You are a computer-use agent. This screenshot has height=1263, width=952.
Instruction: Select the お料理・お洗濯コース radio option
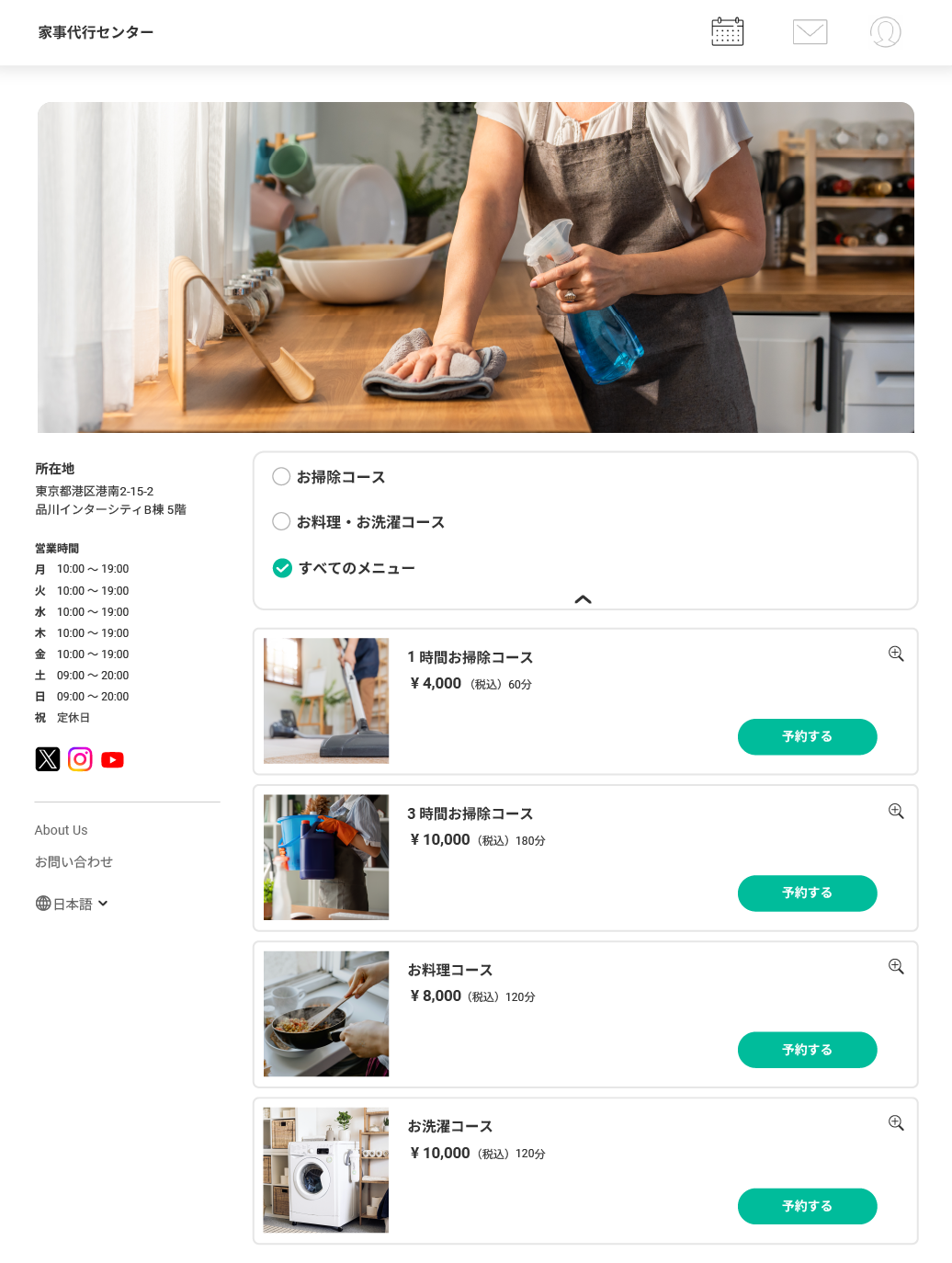pos(281,521)
